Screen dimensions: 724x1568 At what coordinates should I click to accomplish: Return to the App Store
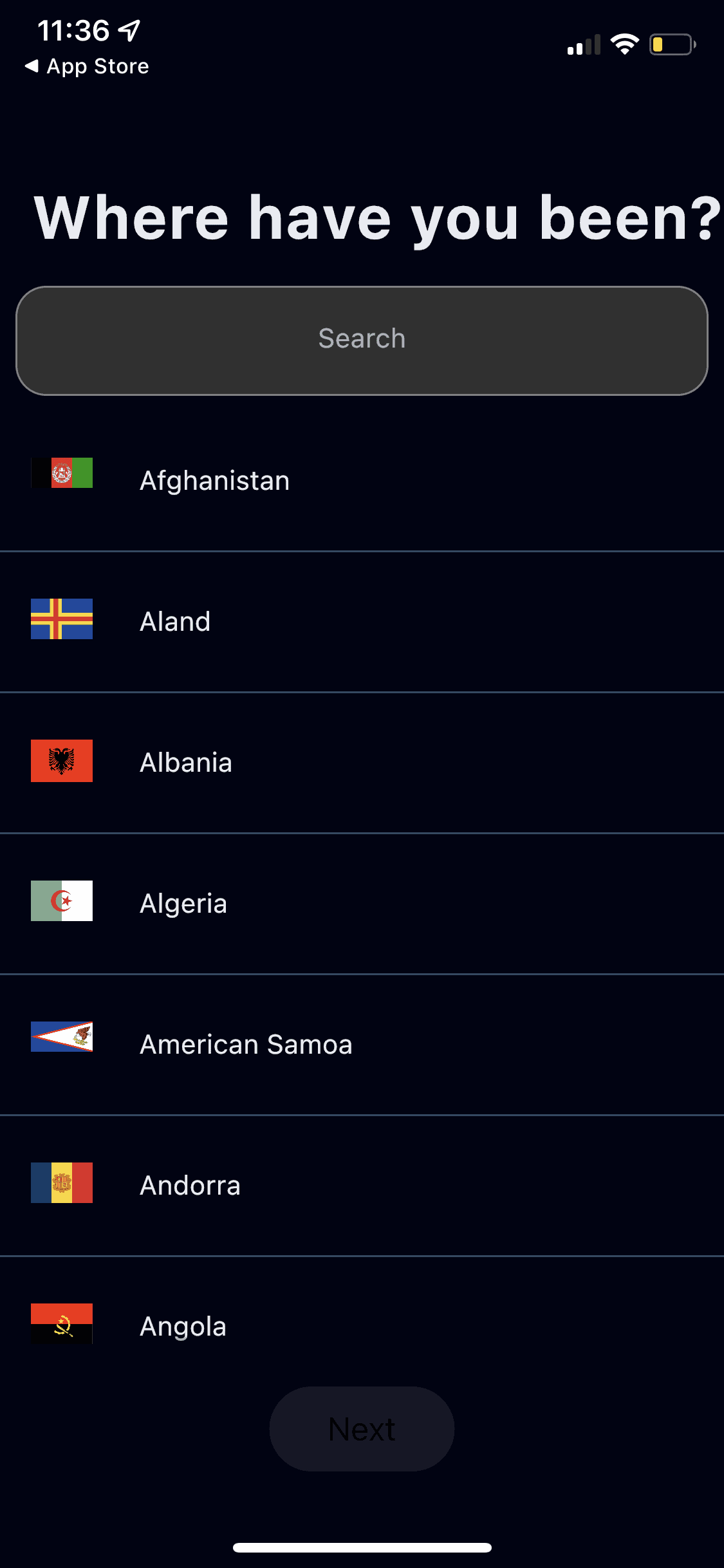coord(86,65)
